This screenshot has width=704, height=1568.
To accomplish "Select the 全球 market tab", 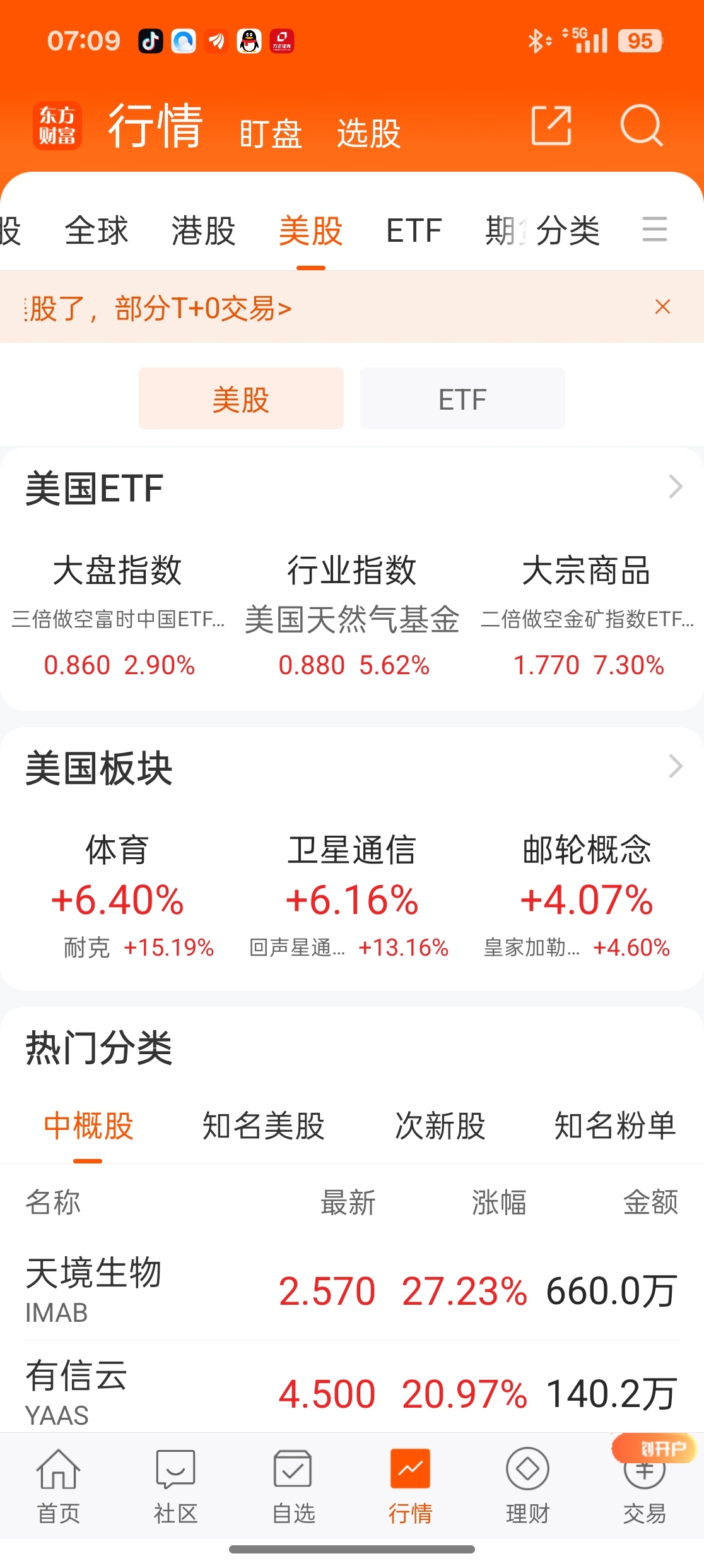I will click(x=97, y=230).
